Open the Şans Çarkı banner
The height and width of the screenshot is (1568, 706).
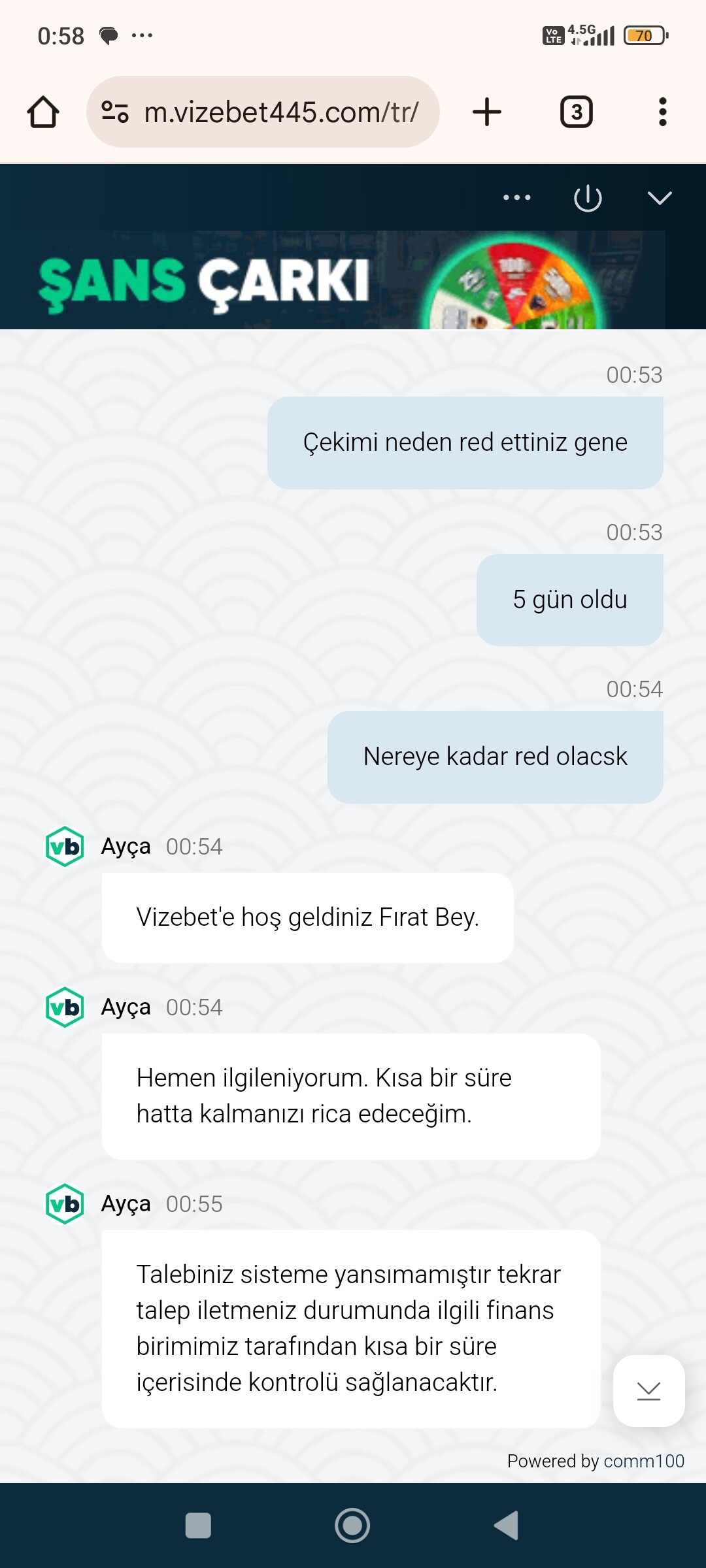pos(333,280)
